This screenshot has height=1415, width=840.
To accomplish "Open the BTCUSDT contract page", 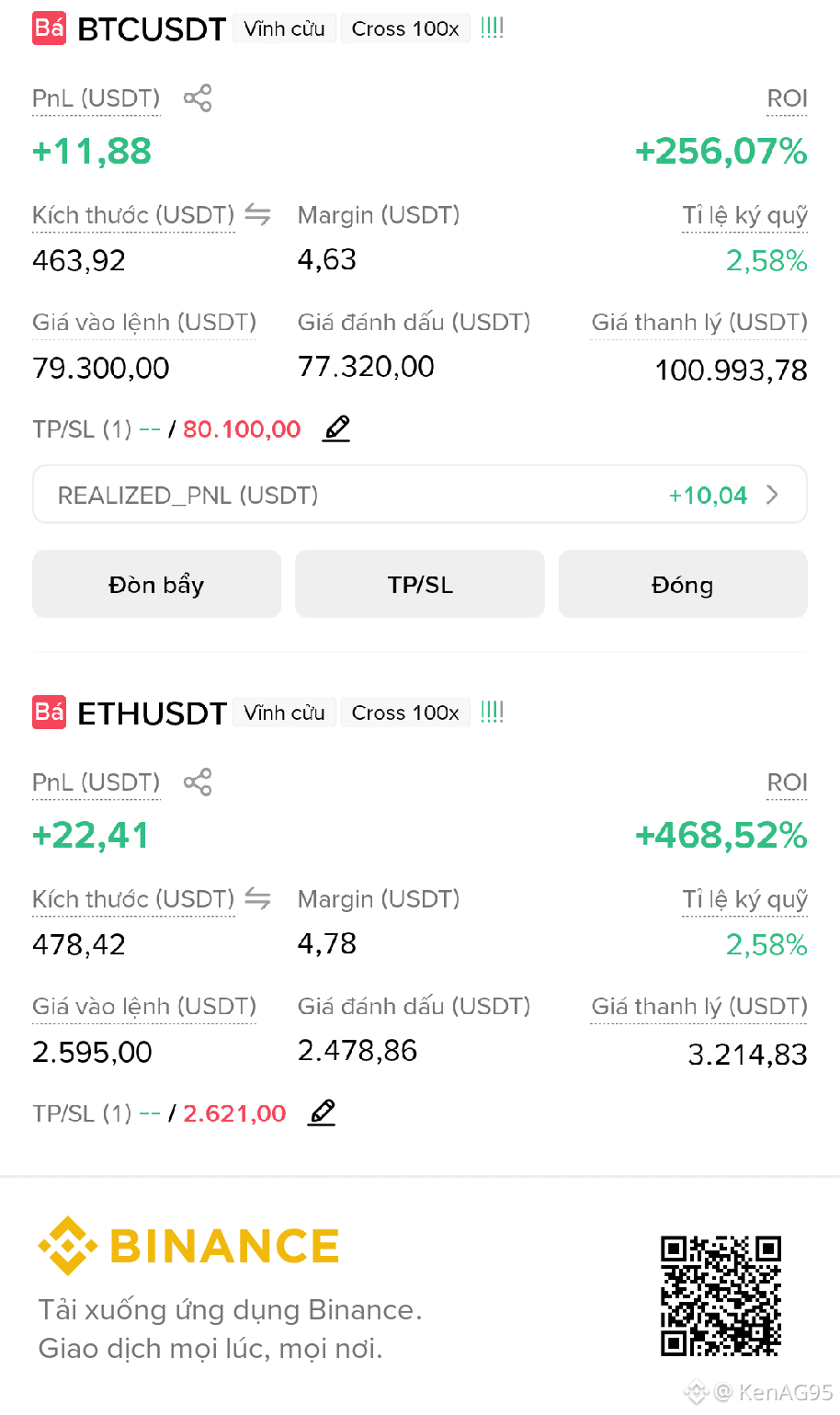I will pyautogui.click(x=152, y=29).
